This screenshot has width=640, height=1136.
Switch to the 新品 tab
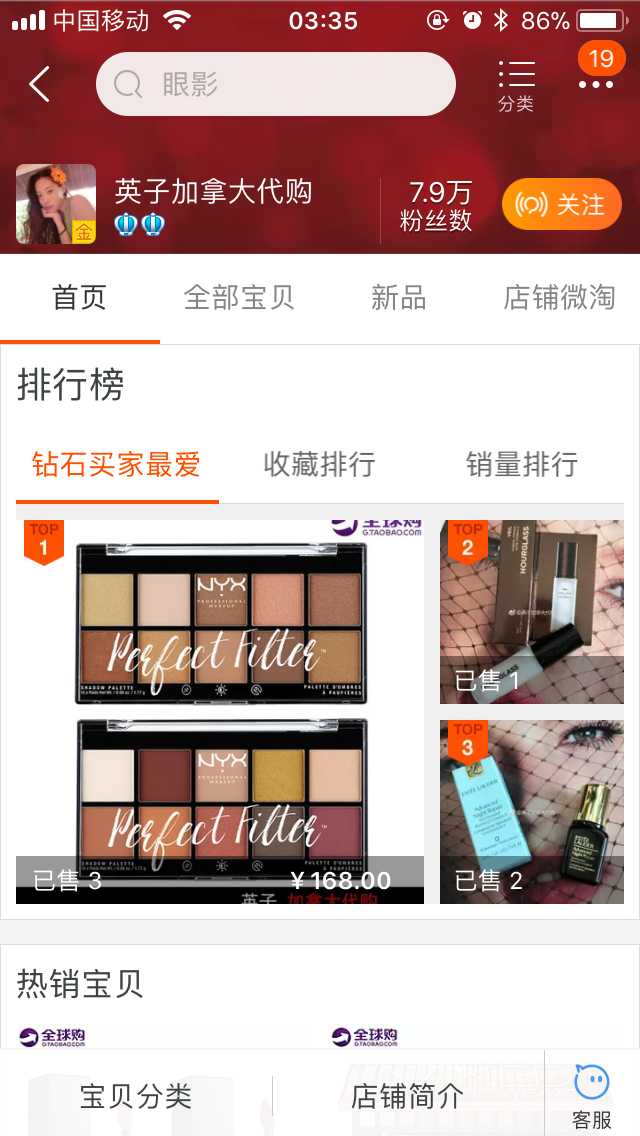point(398,298)
